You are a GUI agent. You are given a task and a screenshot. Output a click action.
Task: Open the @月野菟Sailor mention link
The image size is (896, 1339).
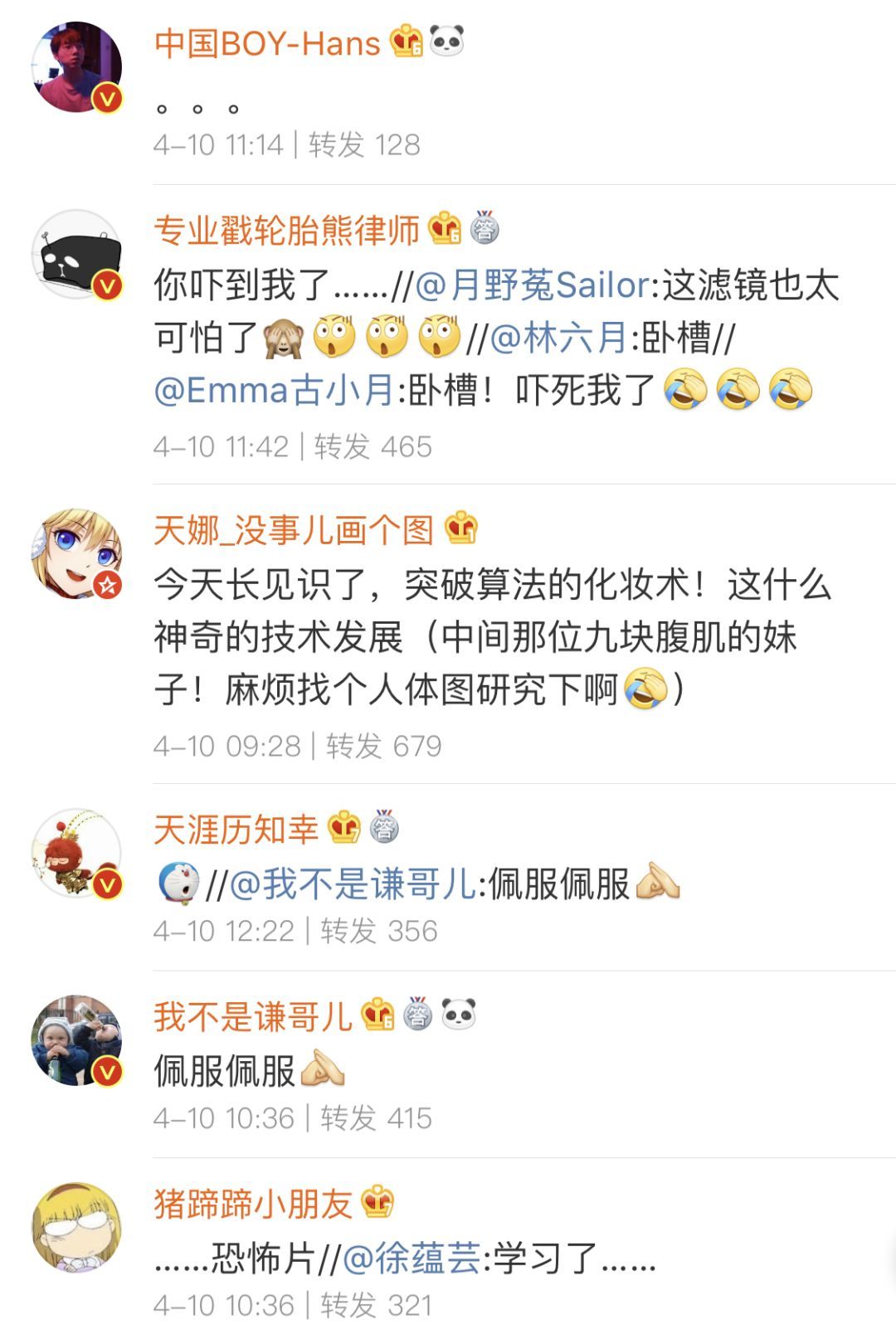tap(531, 285)
